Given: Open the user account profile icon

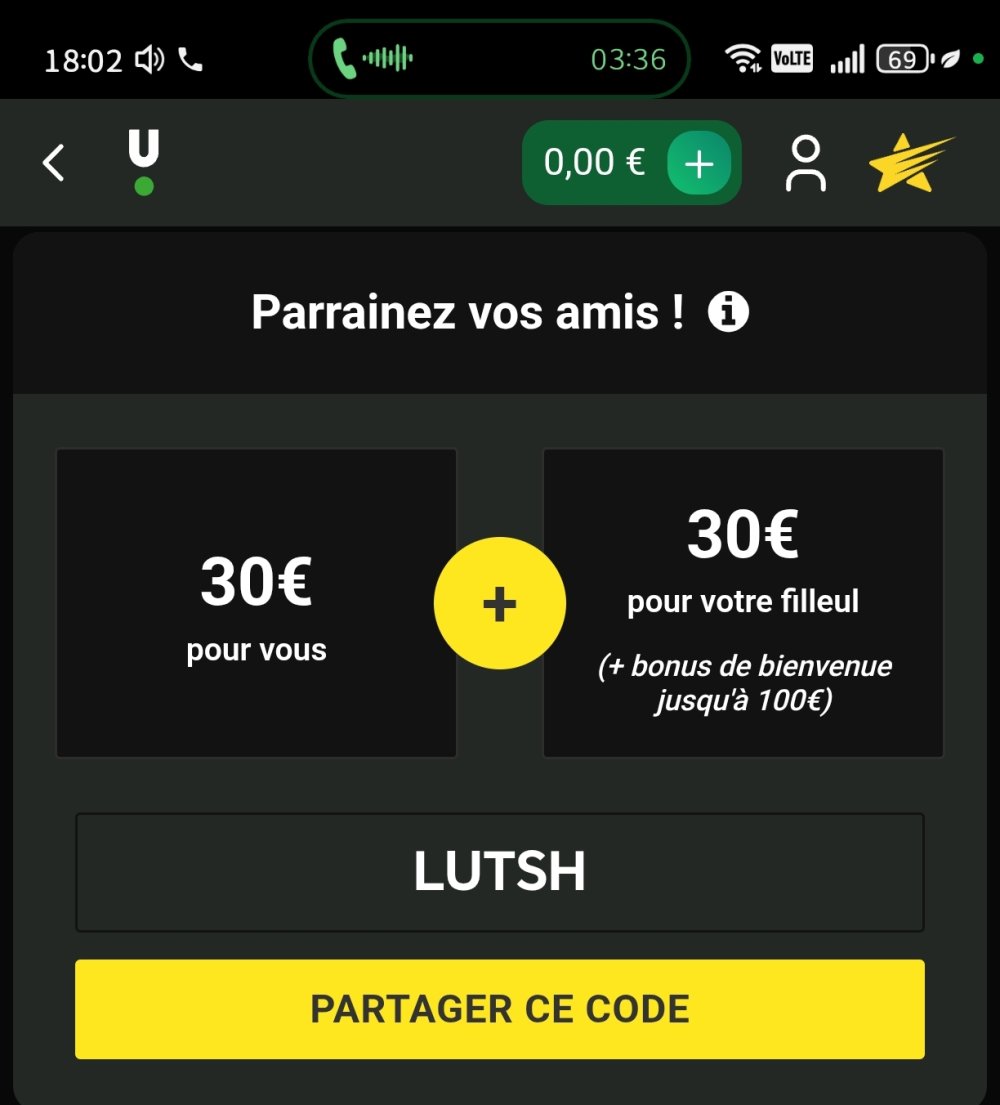Looking at the screenshot, I should (x=805, y=163).
